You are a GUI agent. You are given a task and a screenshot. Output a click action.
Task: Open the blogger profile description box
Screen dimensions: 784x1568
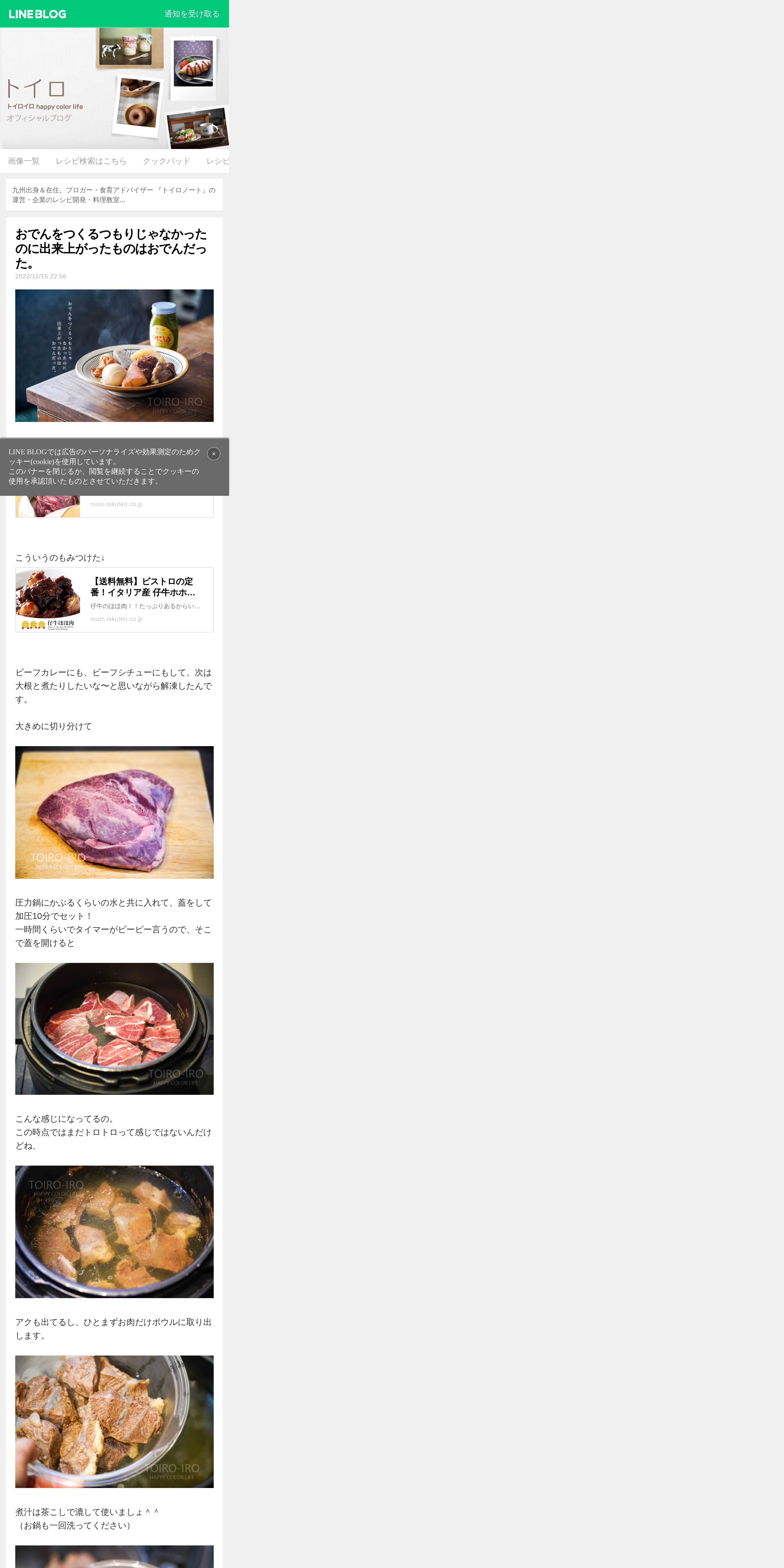pos(114,195)
